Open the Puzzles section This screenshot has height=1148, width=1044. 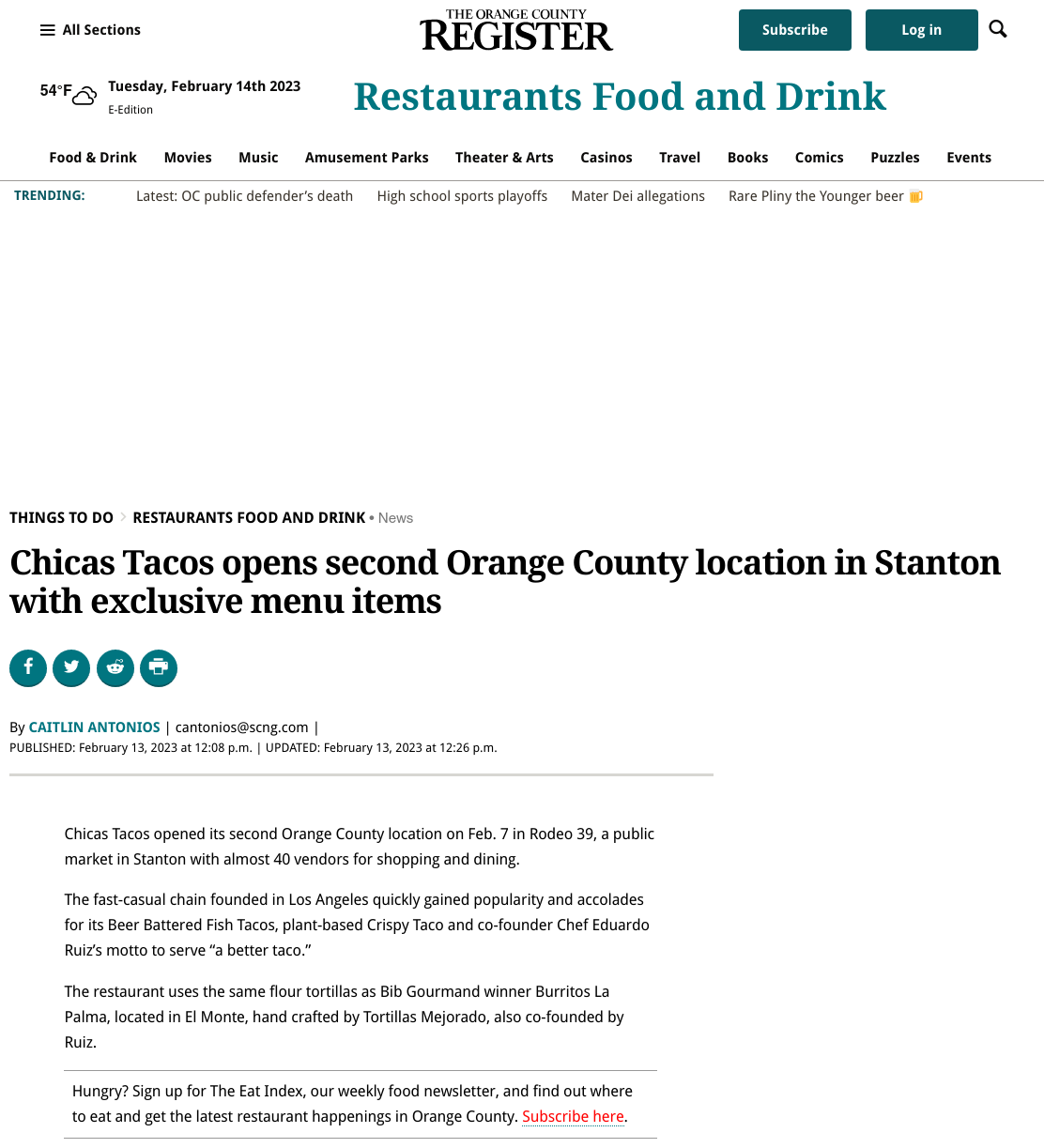coord(895,158)
